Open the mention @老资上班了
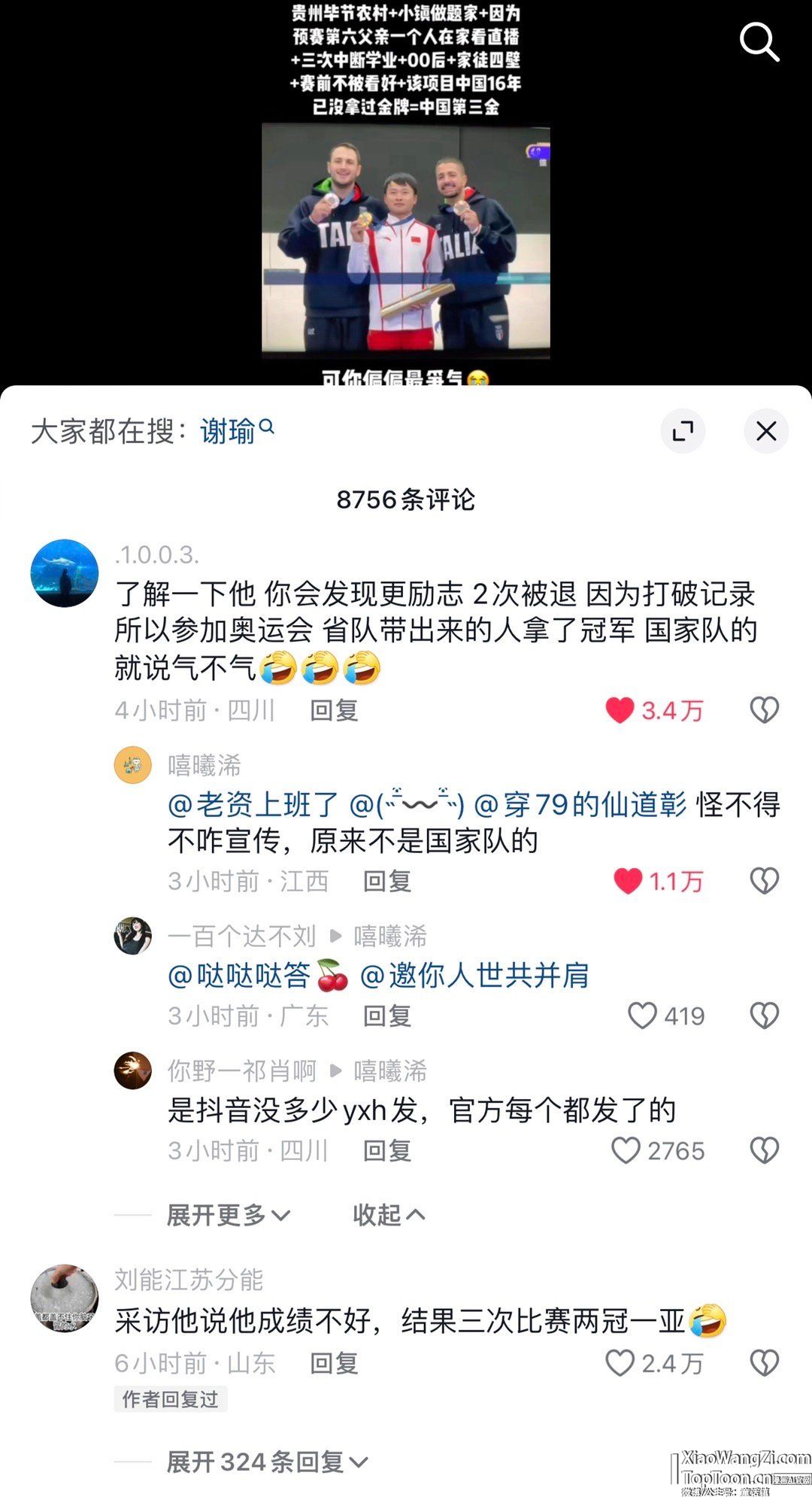Screen dimensions: 812x1497 [253, 805]
